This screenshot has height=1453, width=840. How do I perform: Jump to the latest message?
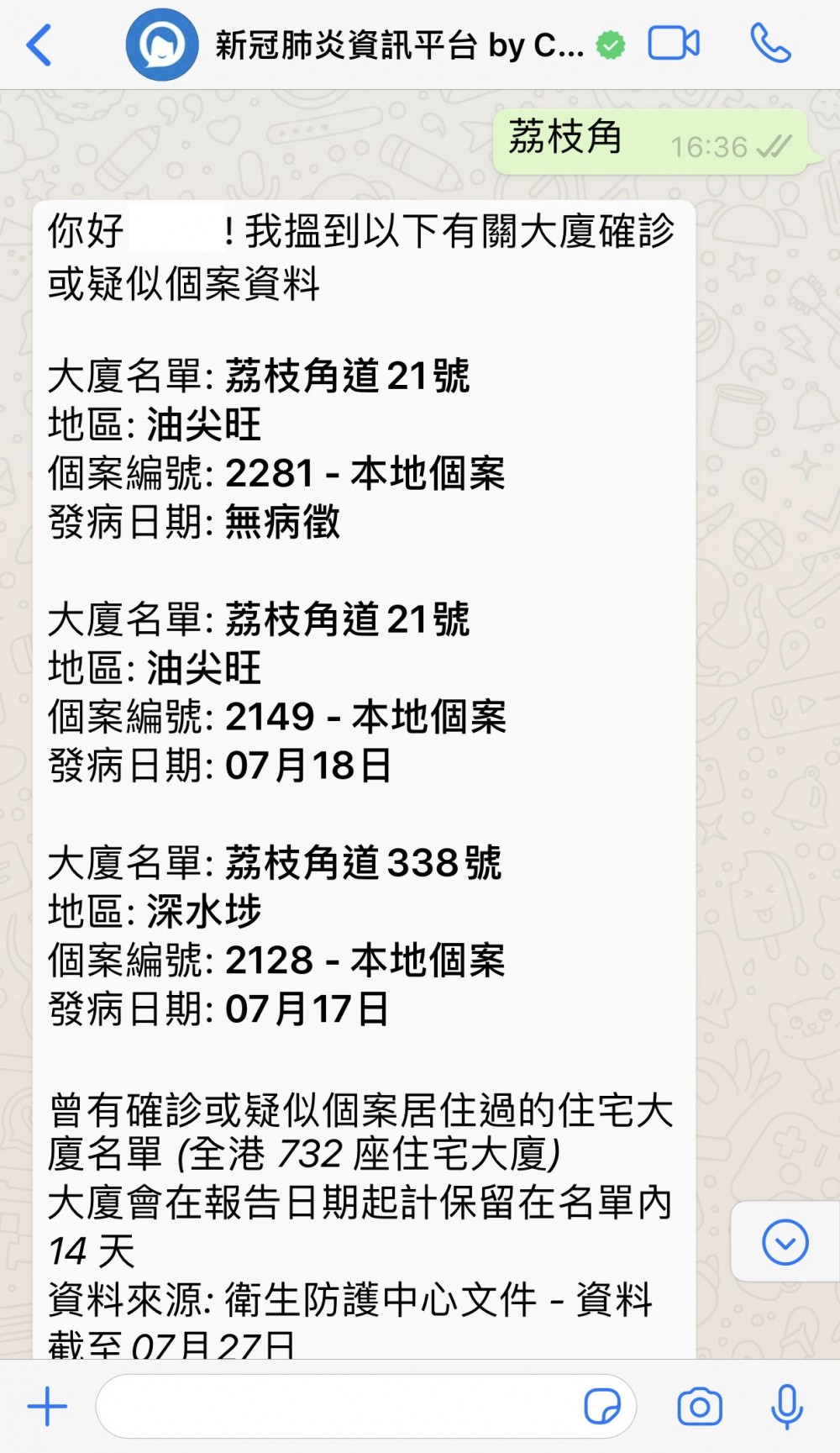click(x=785, y=1241)
